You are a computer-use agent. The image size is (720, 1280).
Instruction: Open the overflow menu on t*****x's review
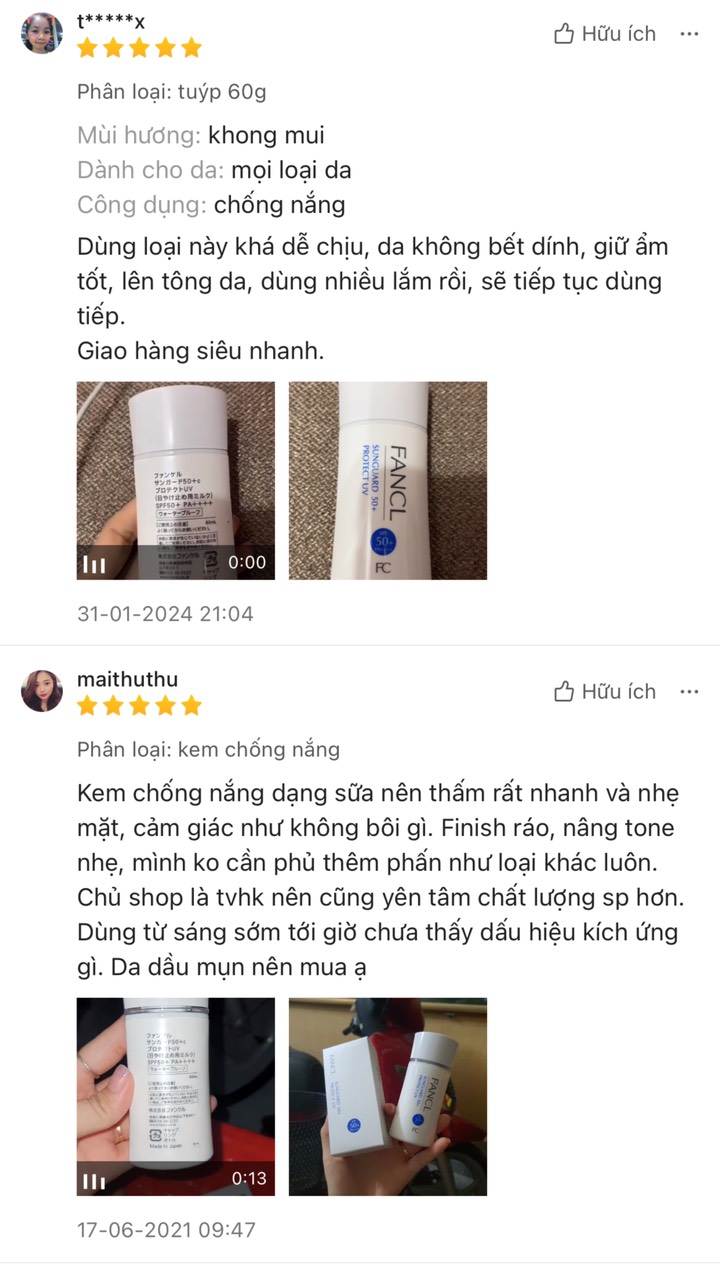tap(689, 34)
